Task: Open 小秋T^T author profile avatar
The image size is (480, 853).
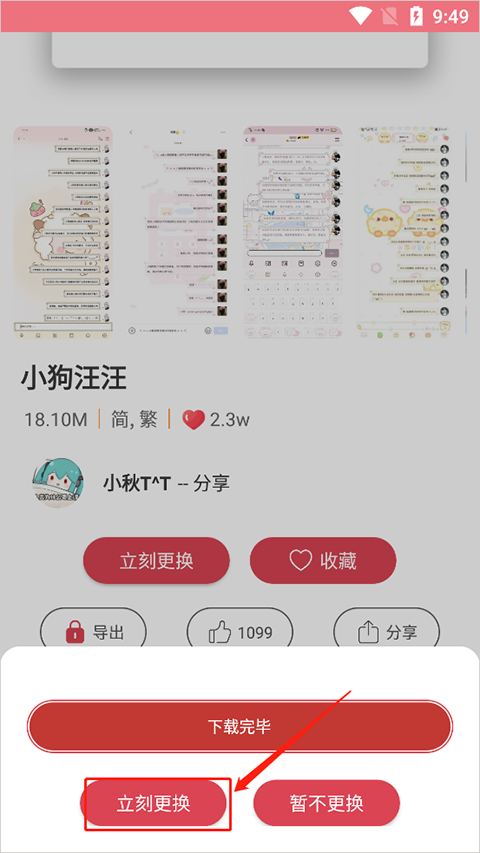Action: tap(57, 483)
